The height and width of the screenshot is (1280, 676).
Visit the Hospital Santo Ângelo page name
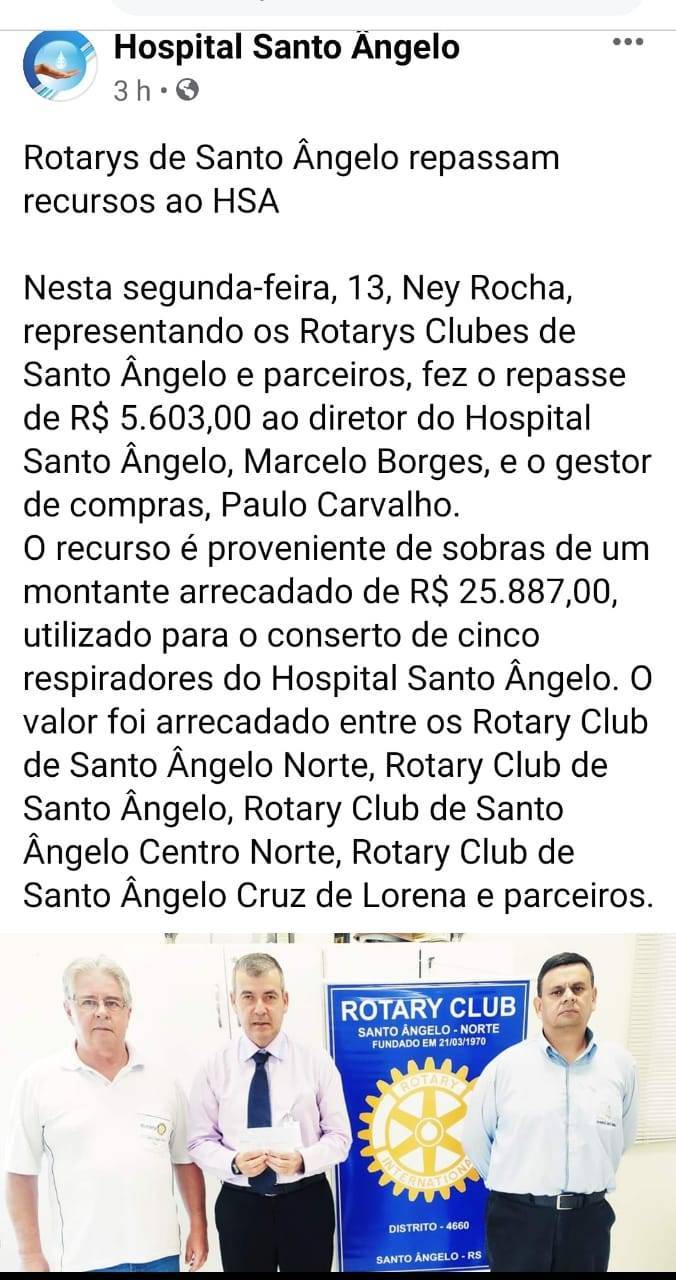[x=286, y=46]
